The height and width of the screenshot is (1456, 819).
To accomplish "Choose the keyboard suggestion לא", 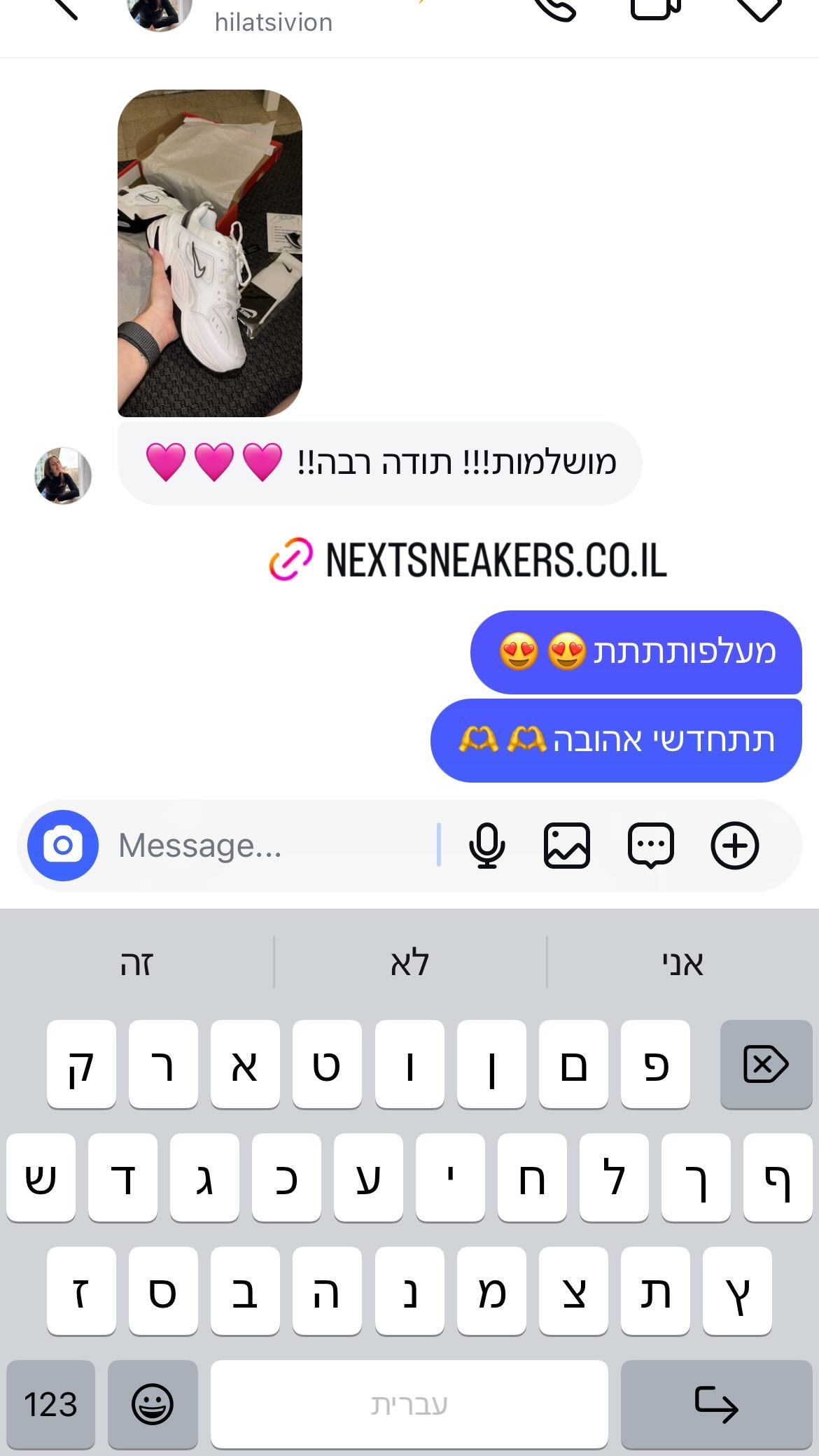I will tap(409, 962).
